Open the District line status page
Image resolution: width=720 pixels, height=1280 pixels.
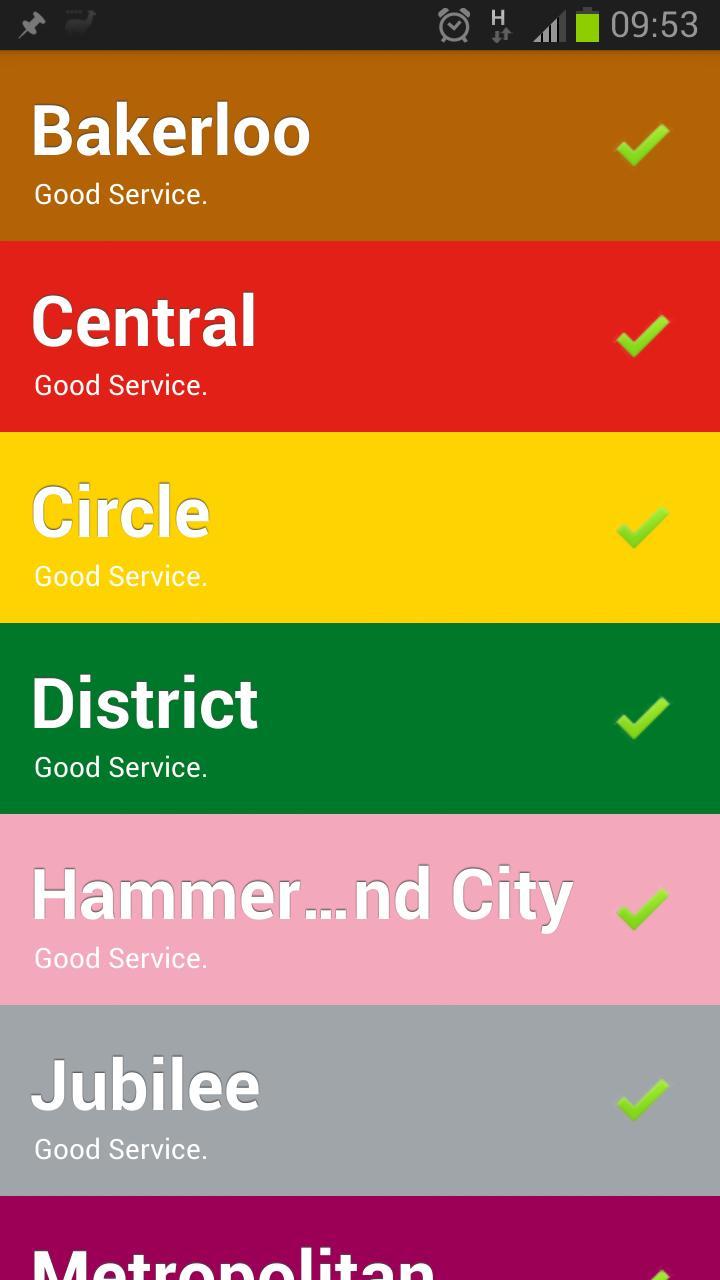tap(300, 719)
